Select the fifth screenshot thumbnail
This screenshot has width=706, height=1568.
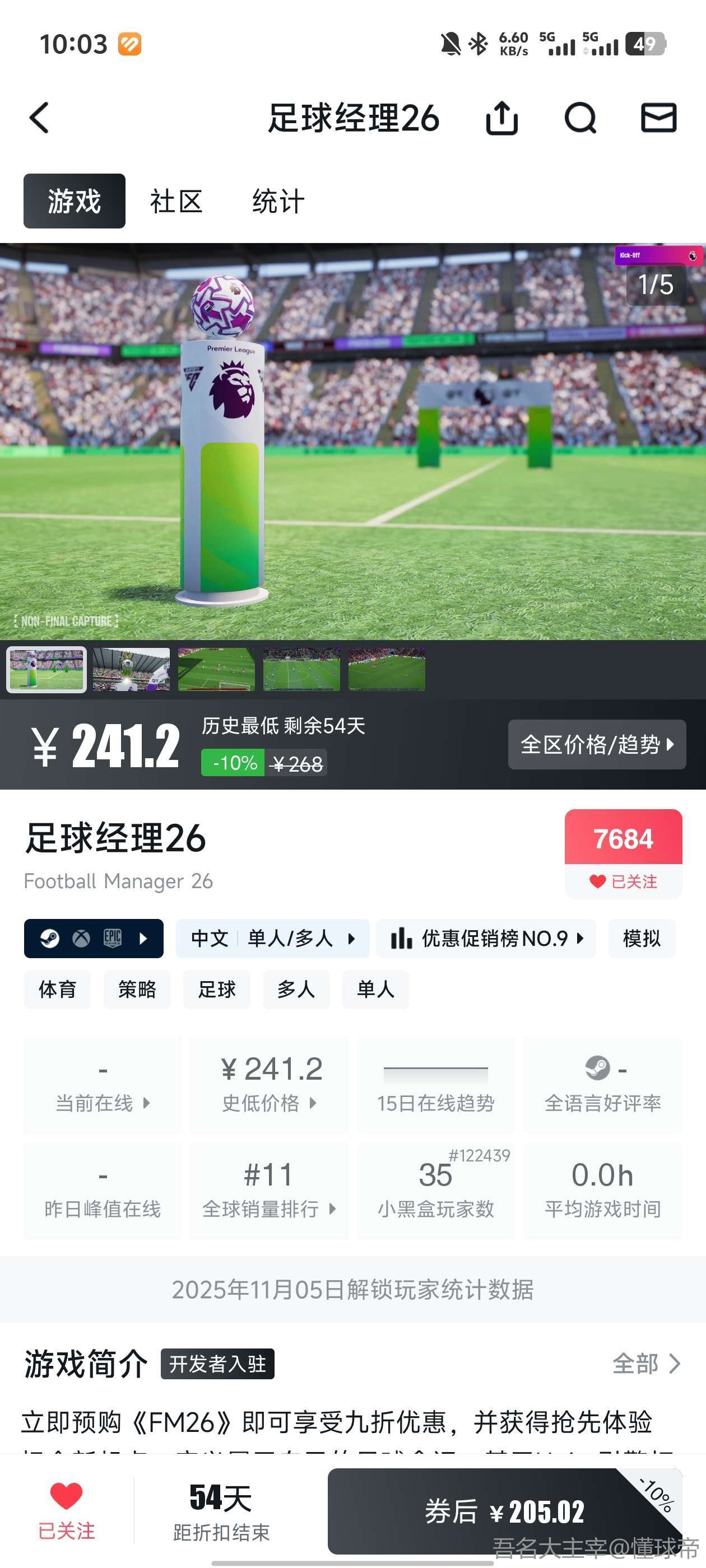(386, 670)
